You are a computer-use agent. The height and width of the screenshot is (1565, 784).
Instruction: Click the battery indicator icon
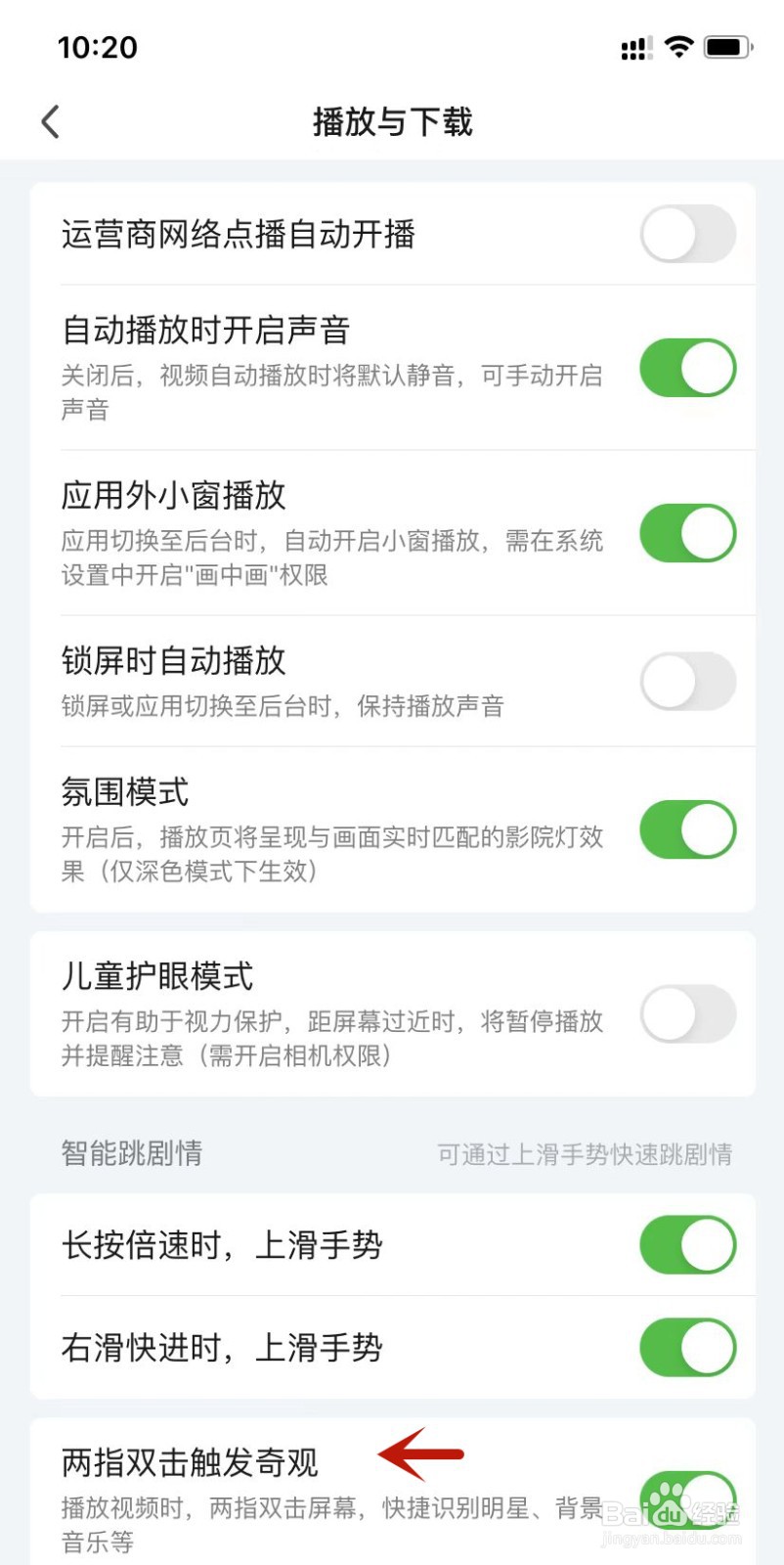(x=726, y=47)
